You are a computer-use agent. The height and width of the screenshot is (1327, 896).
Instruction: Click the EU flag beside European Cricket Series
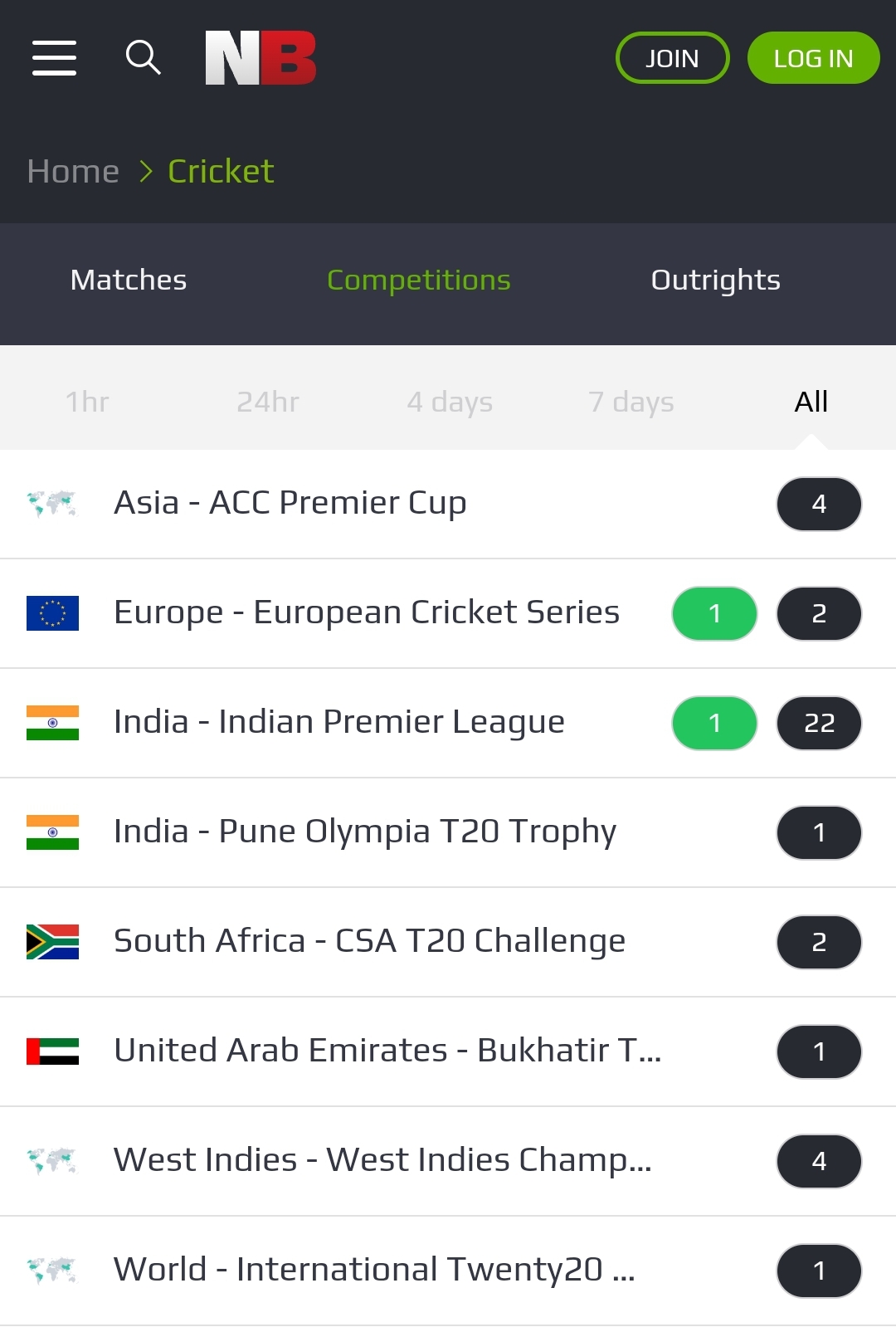(x=52, y=613)
